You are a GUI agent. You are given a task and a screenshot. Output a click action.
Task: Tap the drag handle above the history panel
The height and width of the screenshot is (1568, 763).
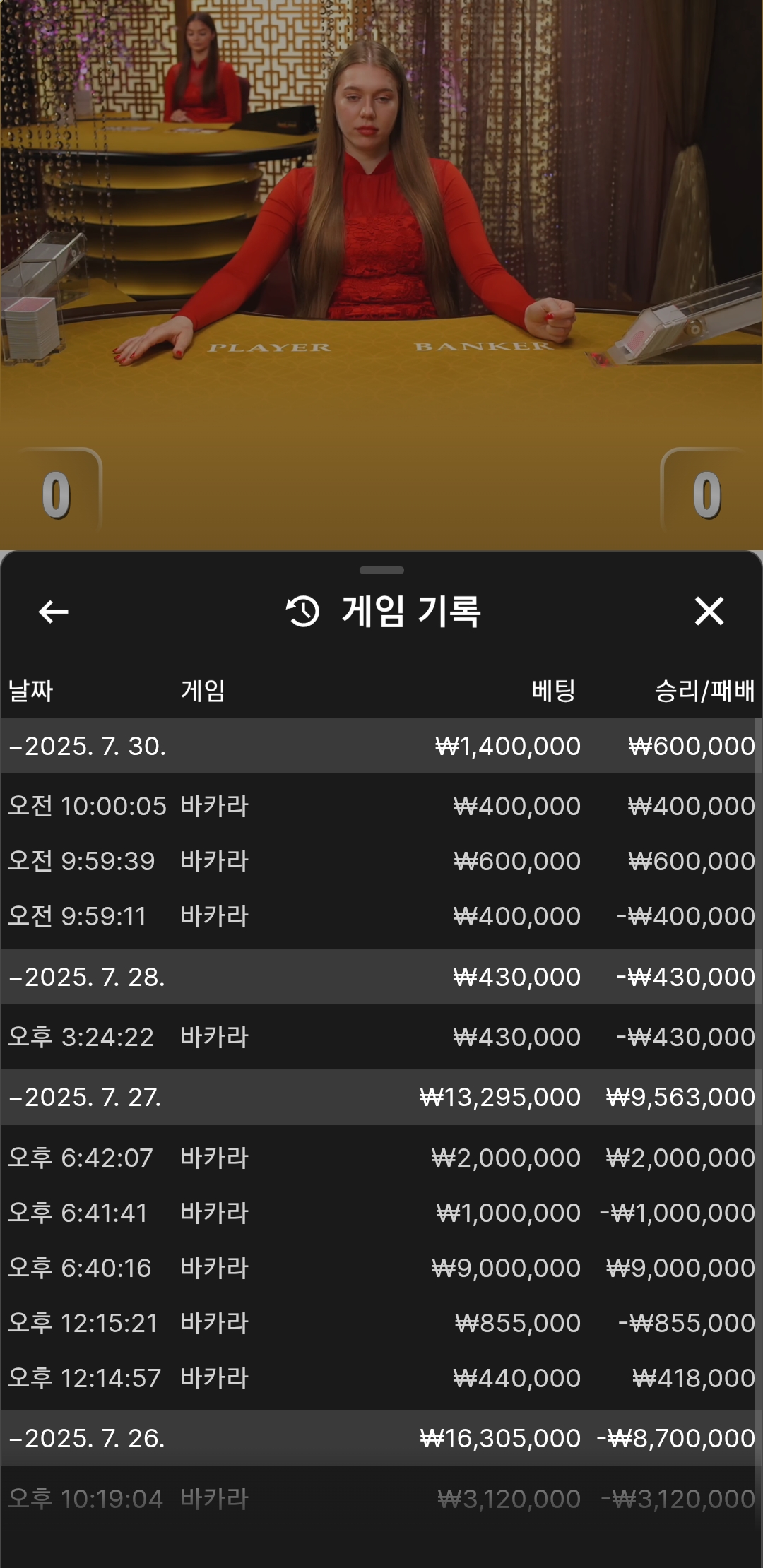[x=381, y=570]
